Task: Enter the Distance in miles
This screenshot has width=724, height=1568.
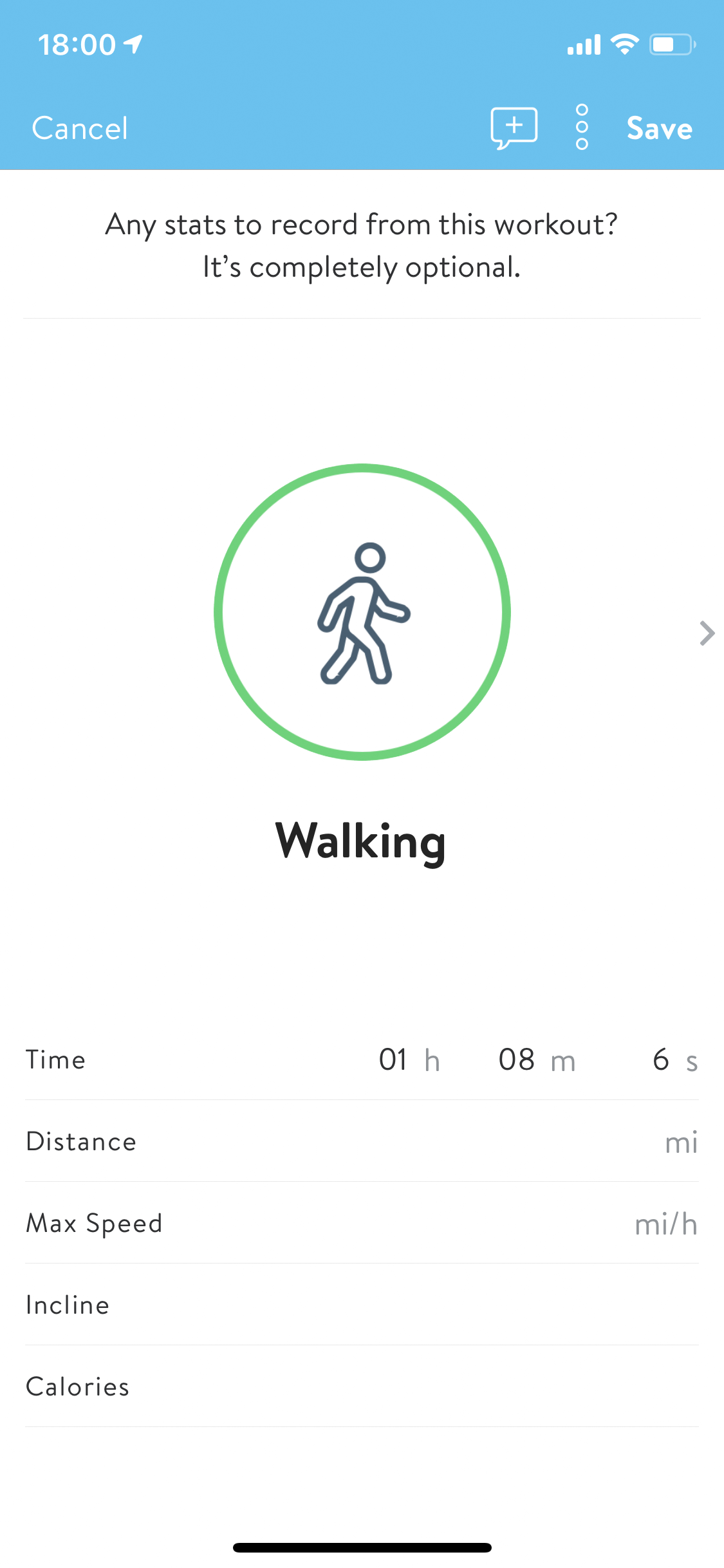Action: pyautogui.click(x=362, y=1141)
